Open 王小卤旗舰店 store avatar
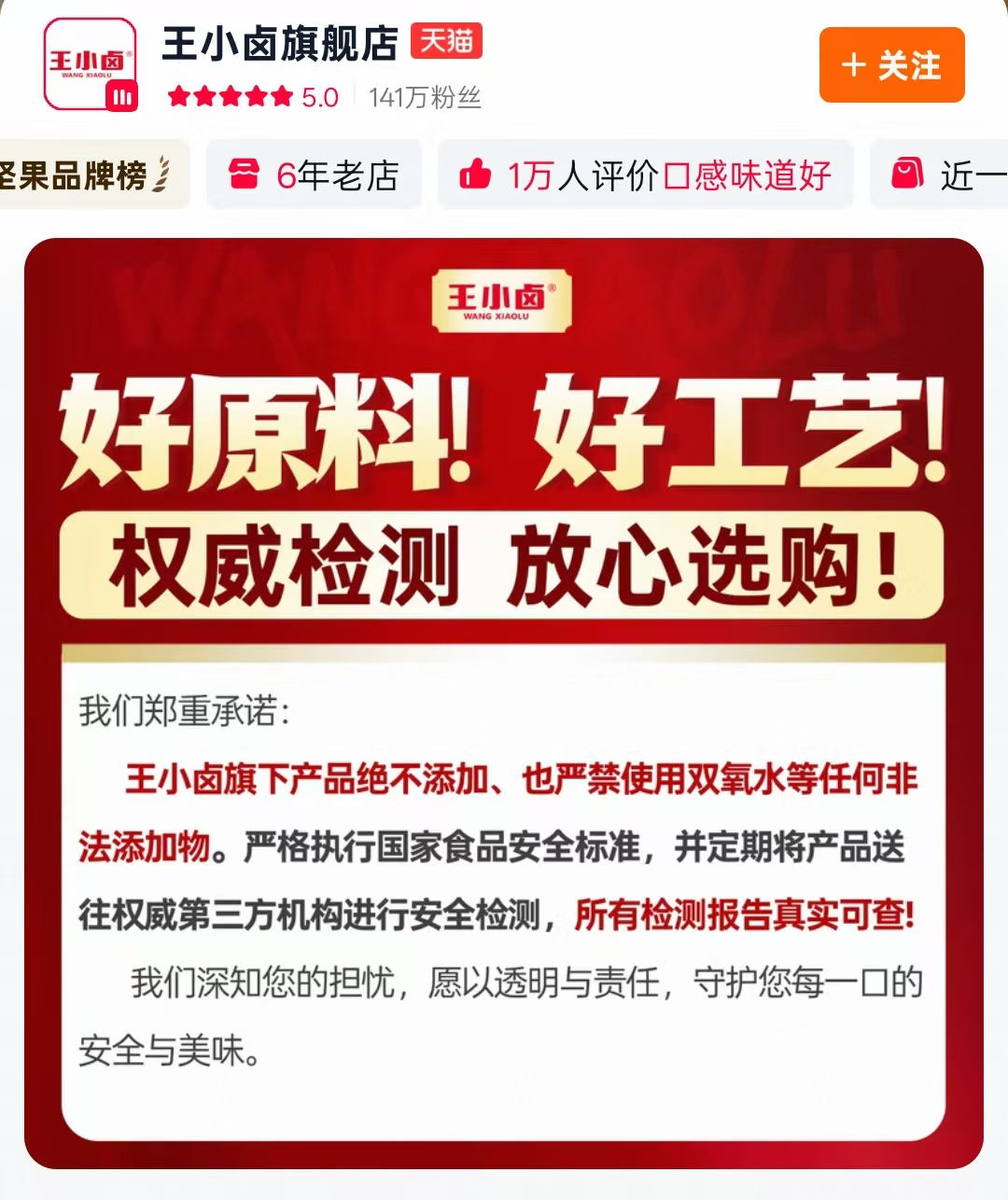Viewport: 1008px width, 1200px height. click(x=91, y=63)
